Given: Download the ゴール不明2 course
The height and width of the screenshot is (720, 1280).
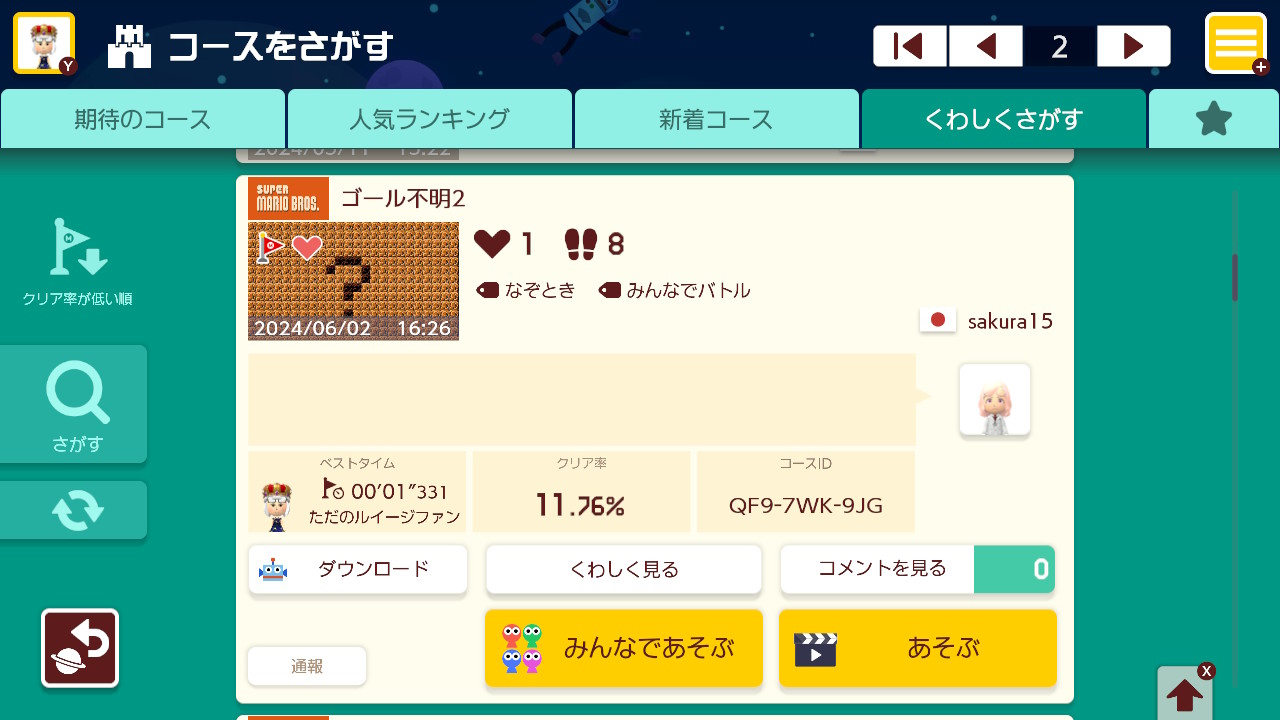Looking at the screenshot, I should [x=358, y=569].
